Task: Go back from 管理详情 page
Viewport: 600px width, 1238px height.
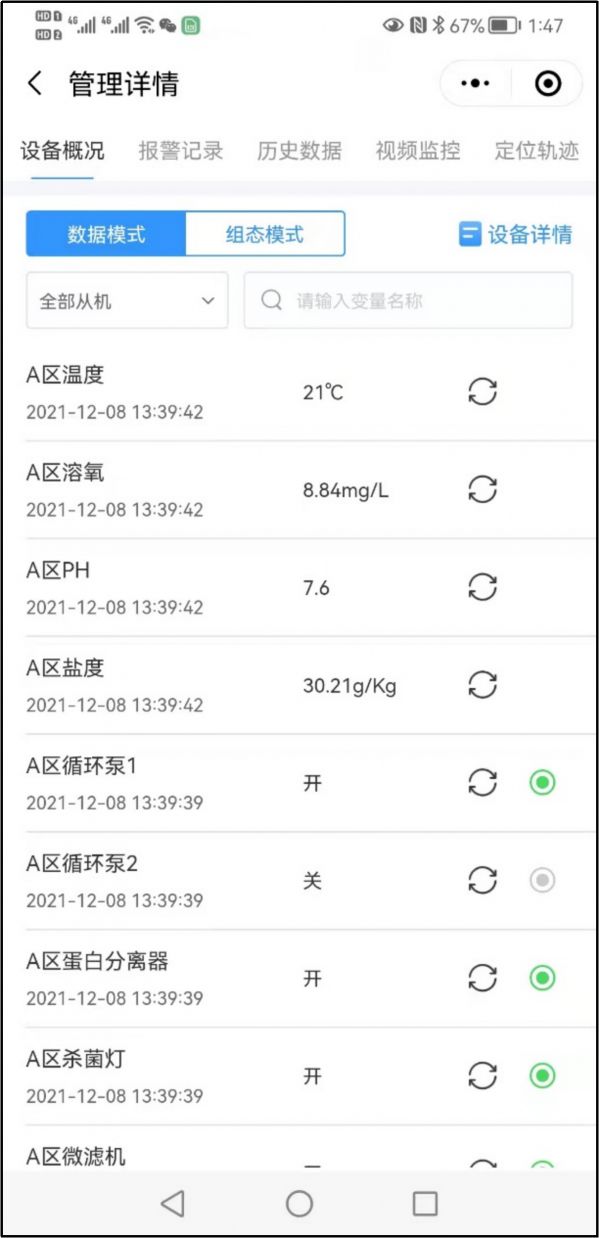Action: (x=35, y=84)
